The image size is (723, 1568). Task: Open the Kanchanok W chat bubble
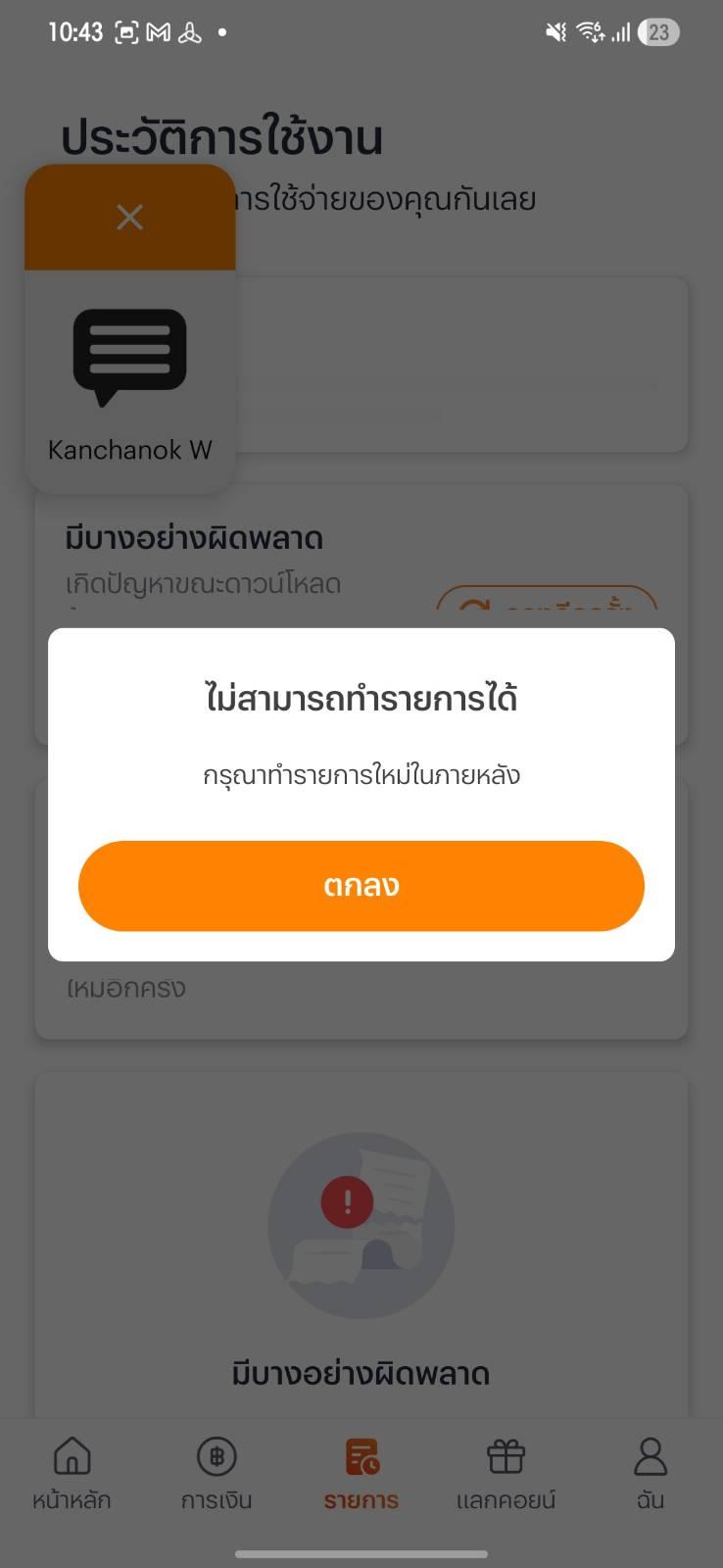129,377
